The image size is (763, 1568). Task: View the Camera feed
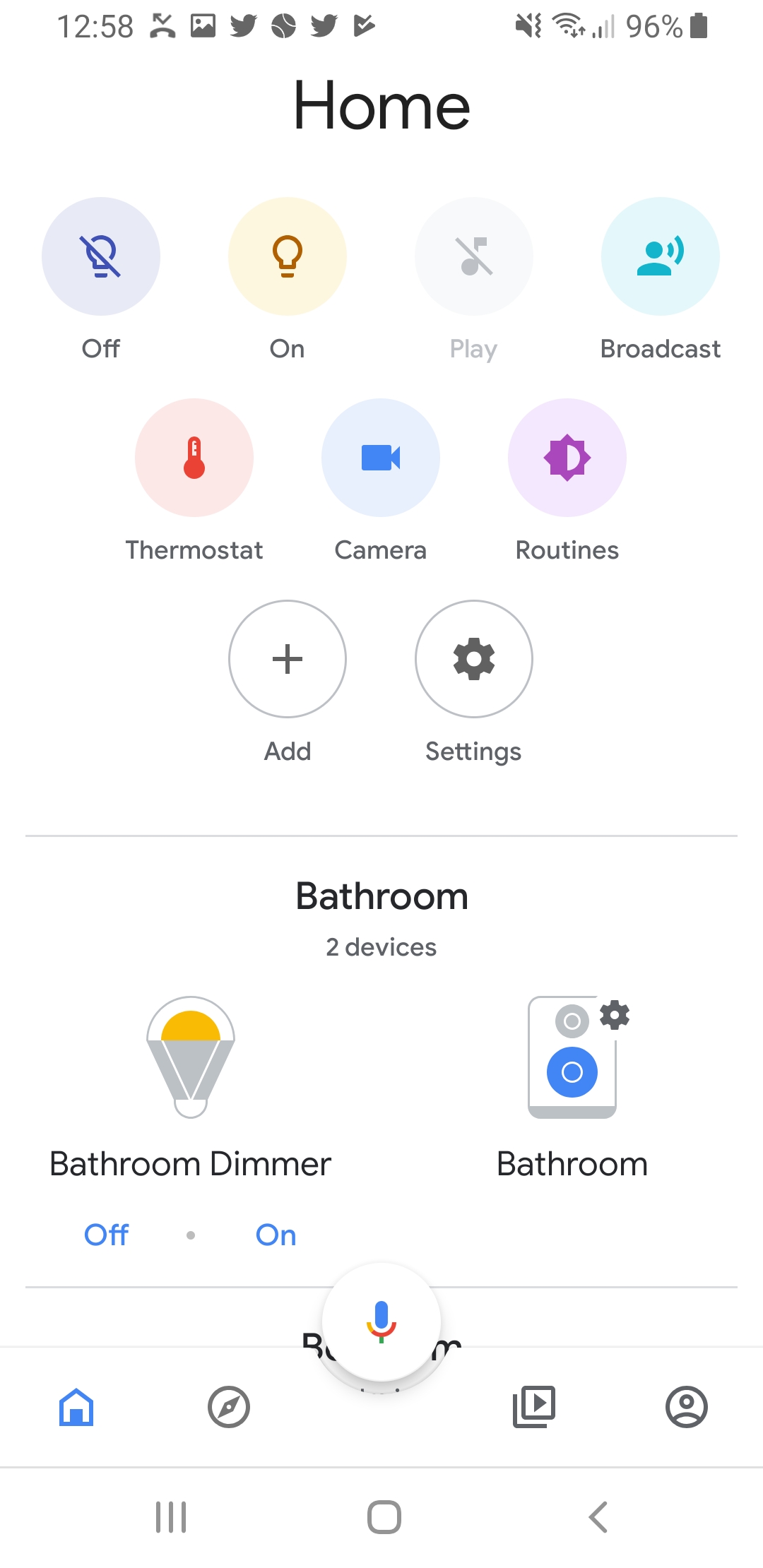(x=381, y=458)
